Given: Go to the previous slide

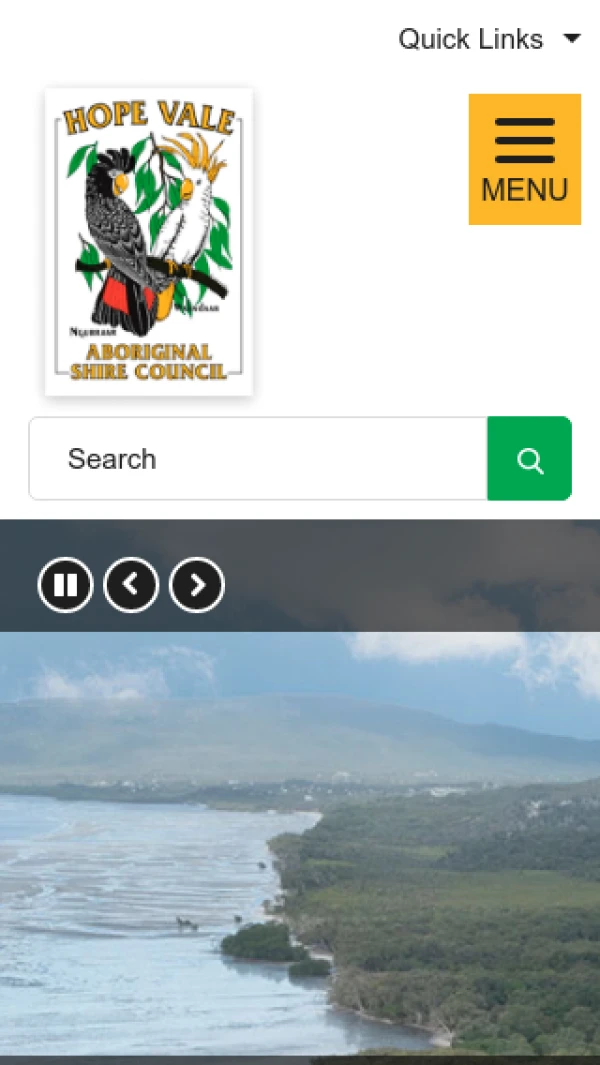Looking at the screenshot, I should [x=131, y=585].
